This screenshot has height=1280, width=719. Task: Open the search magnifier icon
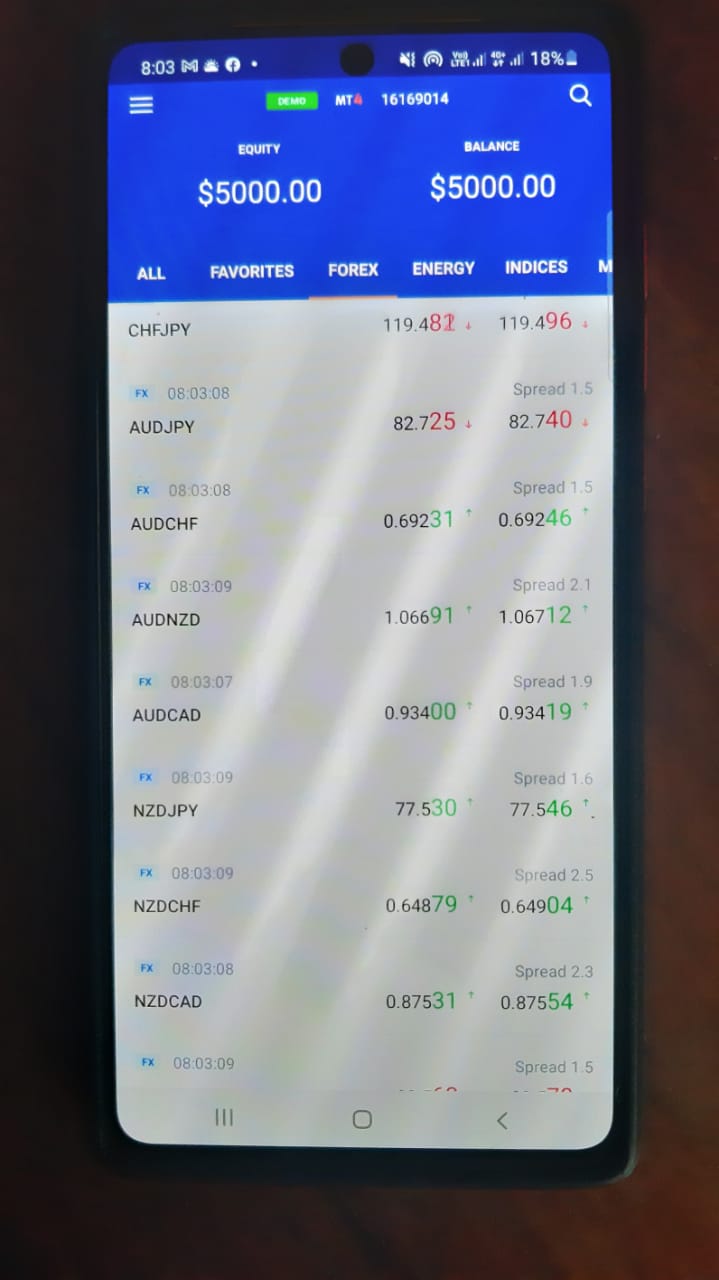580,96
